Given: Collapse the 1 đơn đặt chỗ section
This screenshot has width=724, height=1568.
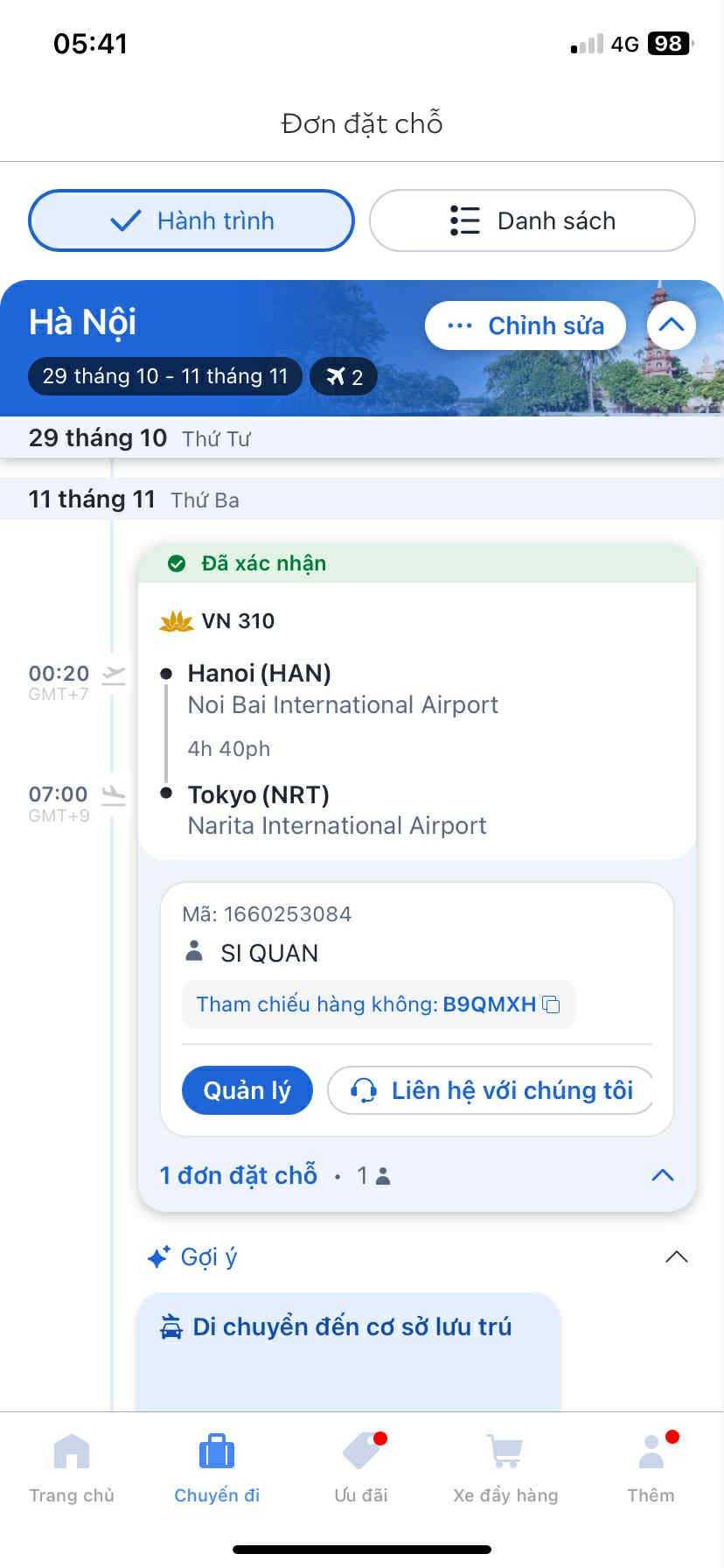Looking at the screenshot, I should [x=662, y=1175].
